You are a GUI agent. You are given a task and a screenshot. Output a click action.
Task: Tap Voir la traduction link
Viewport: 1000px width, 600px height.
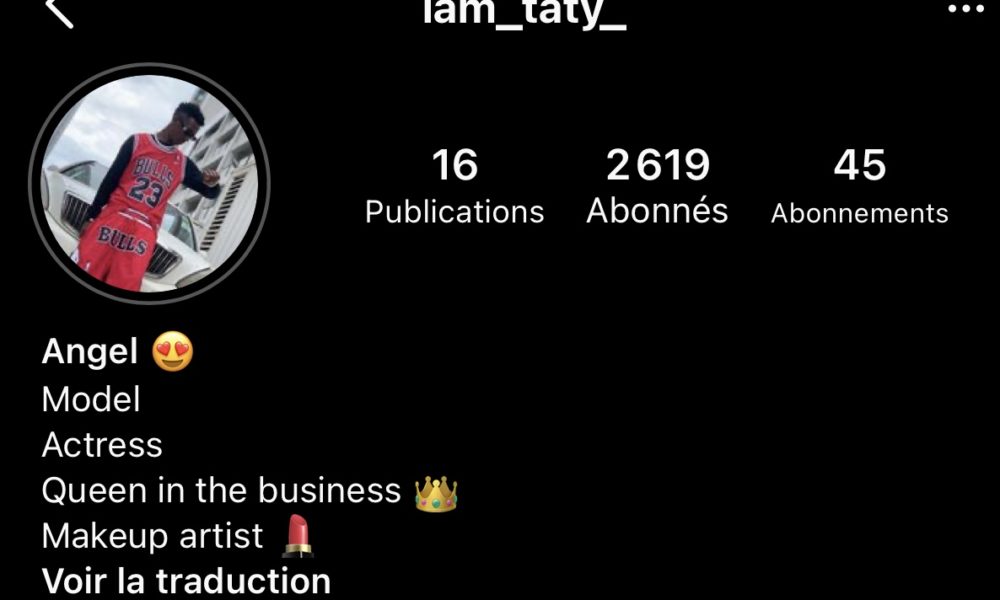[186, 581]
